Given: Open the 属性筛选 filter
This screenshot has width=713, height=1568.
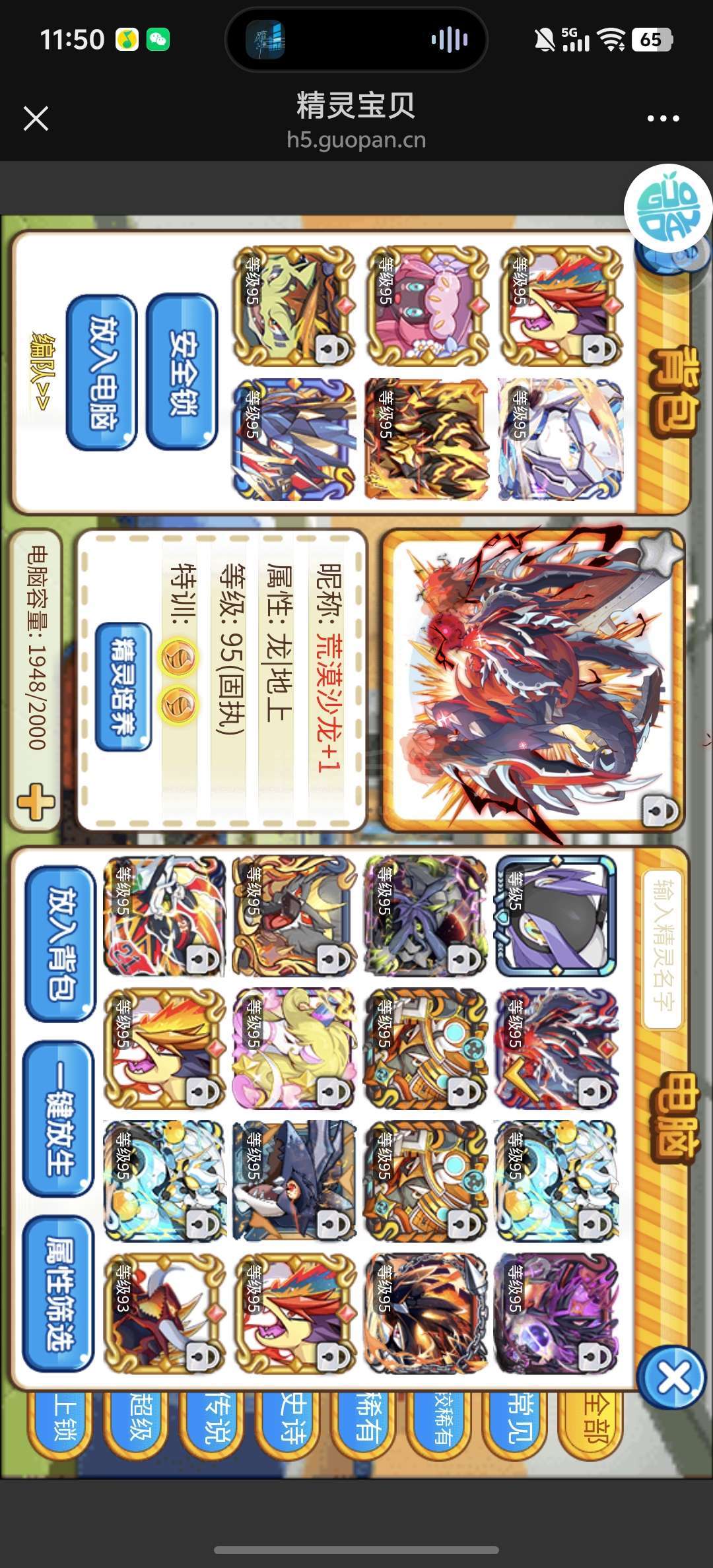Looking at the screenshot, I should (59, 1295).
